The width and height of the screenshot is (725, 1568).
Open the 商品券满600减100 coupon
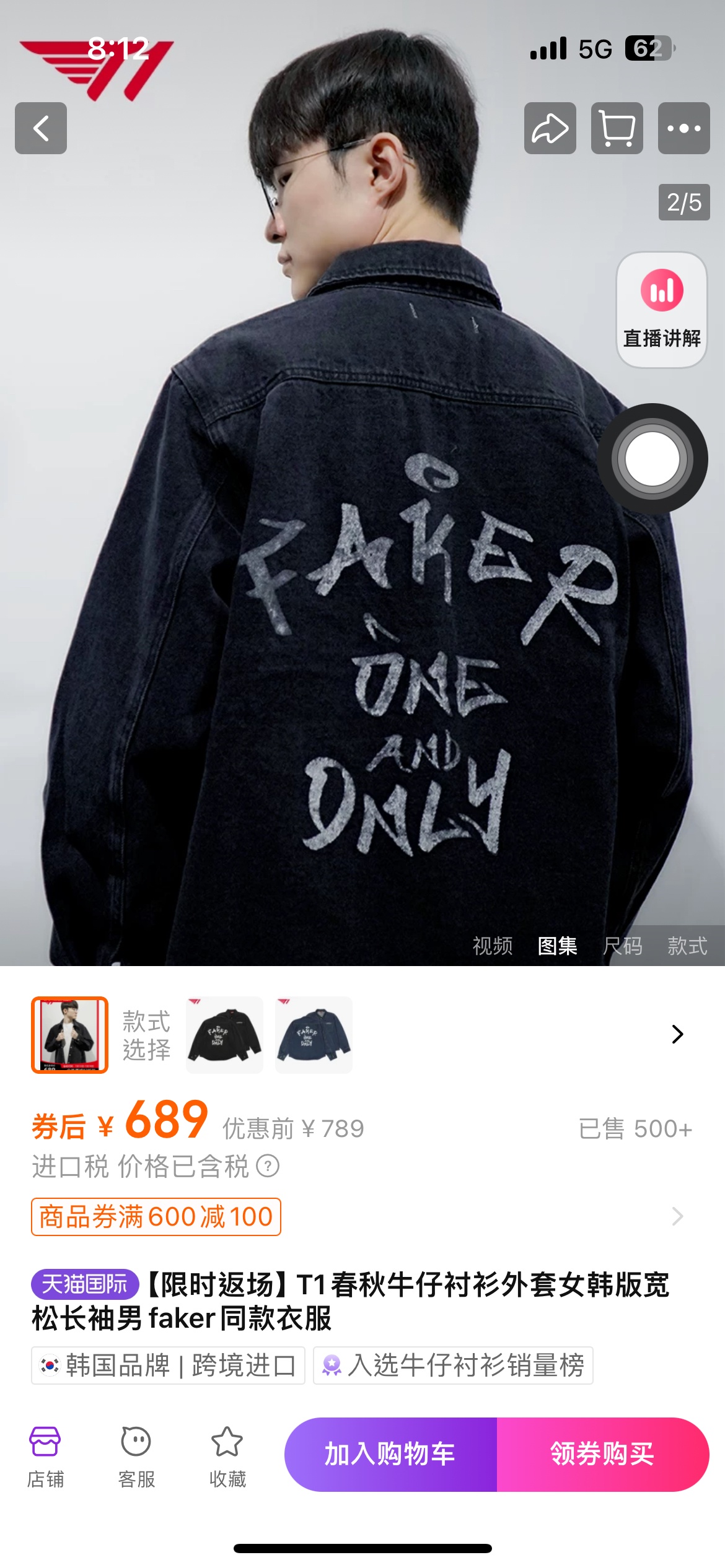pos(156,1217)
